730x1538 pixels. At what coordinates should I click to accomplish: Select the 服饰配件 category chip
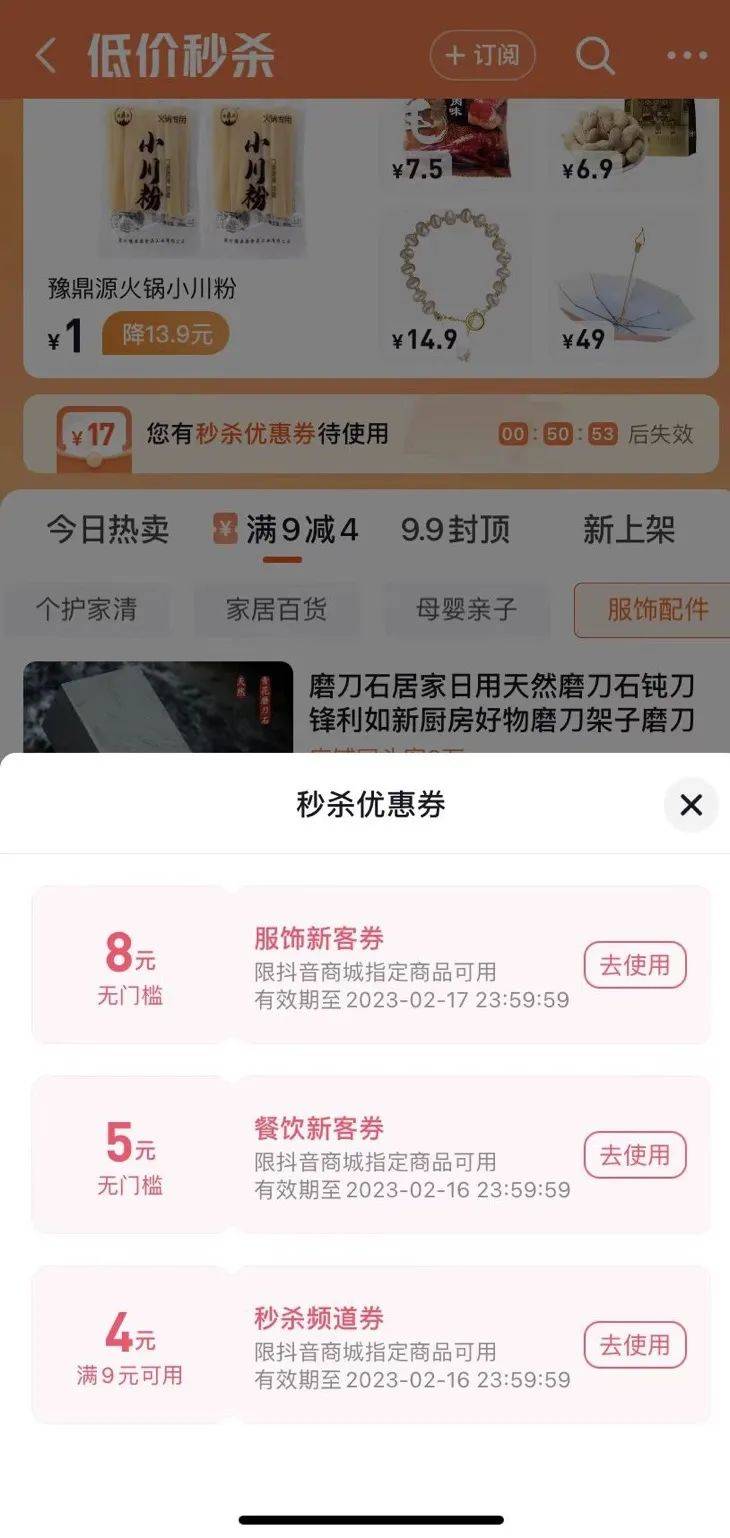656,609
